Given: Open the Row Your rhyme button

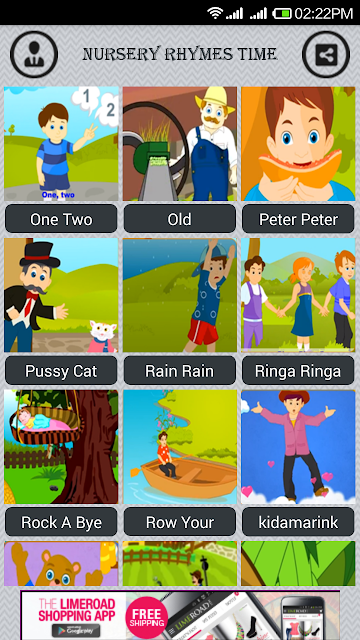Looking at the screenshot, I should click(x=180, y=522).
